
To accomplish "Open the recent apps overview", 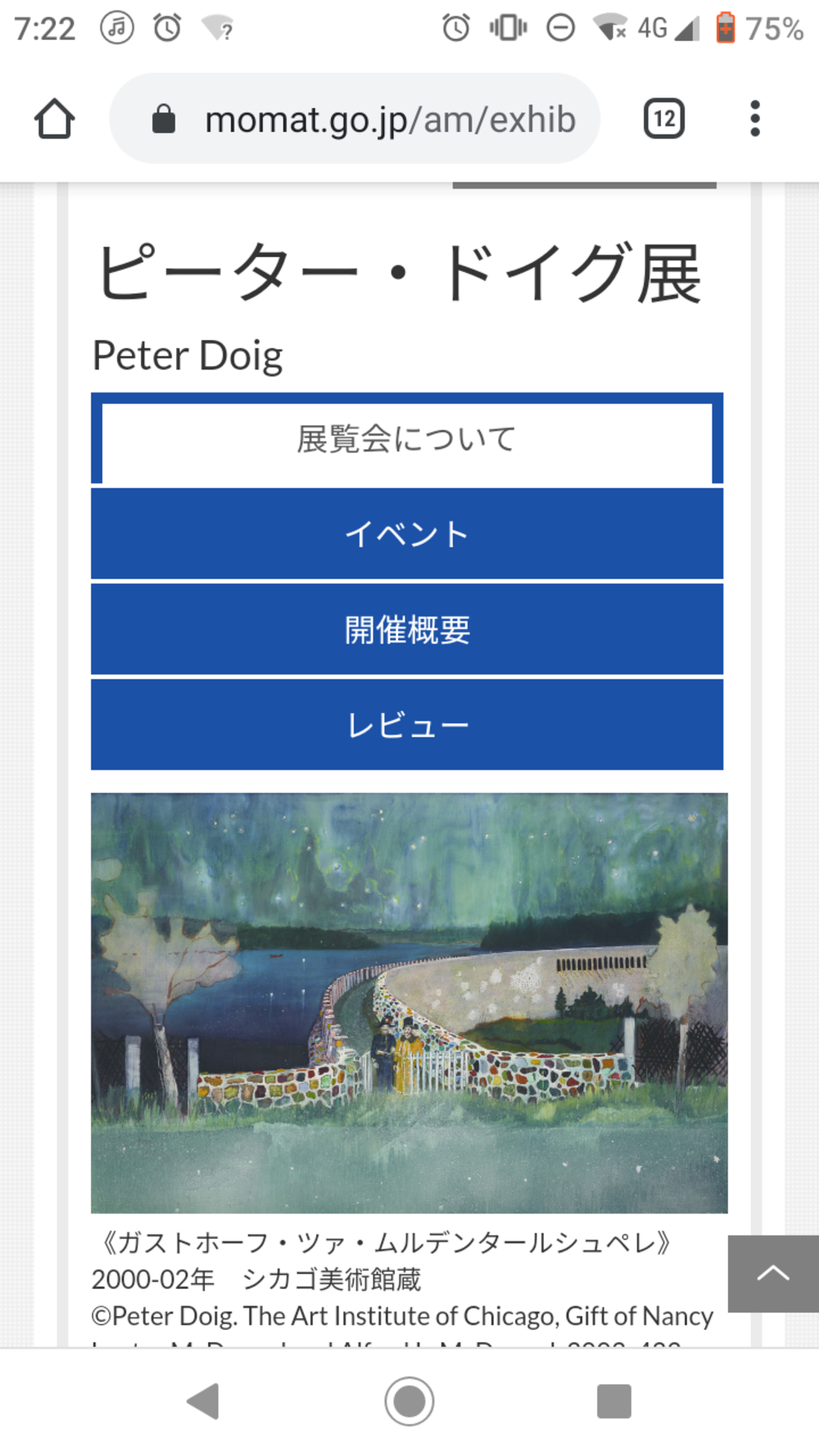I will coord(613,1401).
